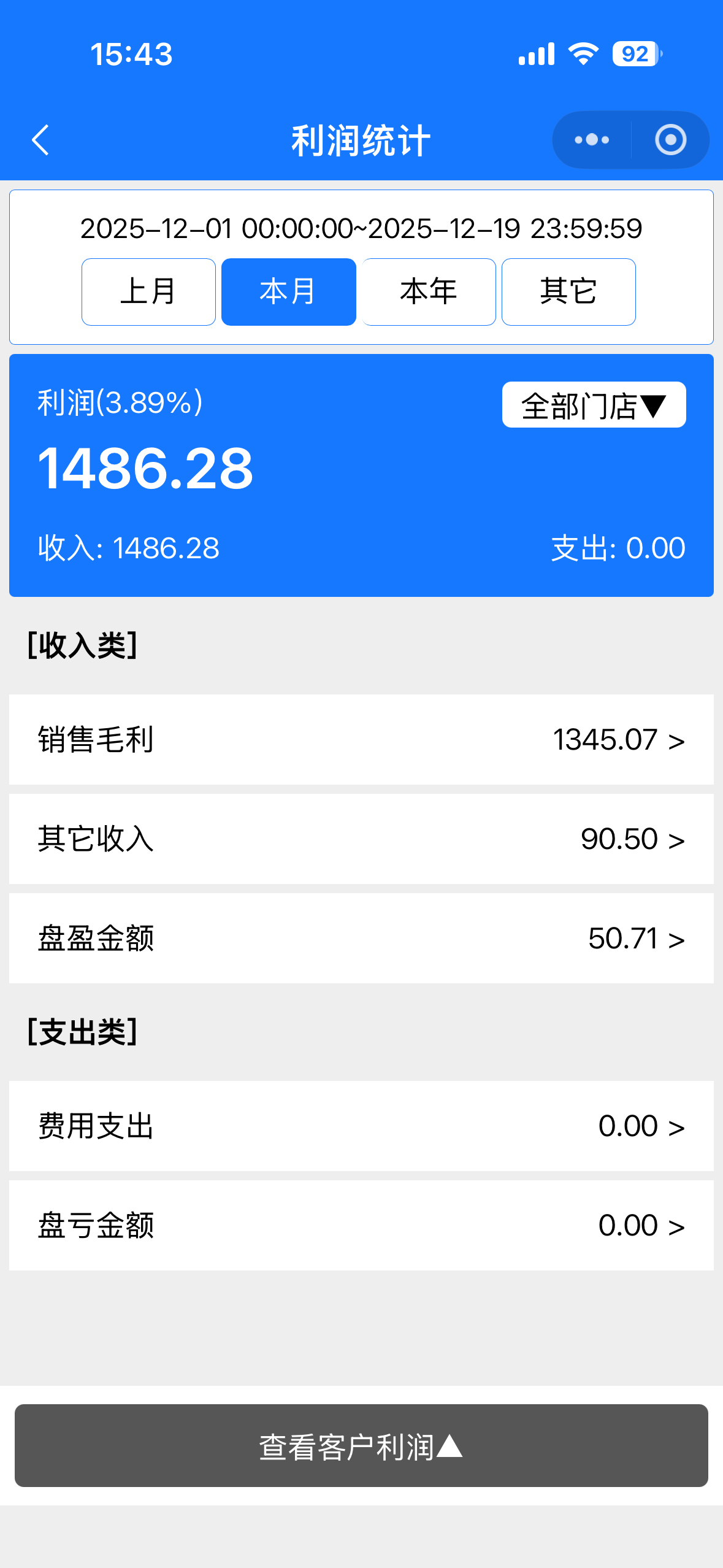Screen dimensions: 723x1568
Task: Open the 盘盈金额 row
Action: click(x=361, y=938)
